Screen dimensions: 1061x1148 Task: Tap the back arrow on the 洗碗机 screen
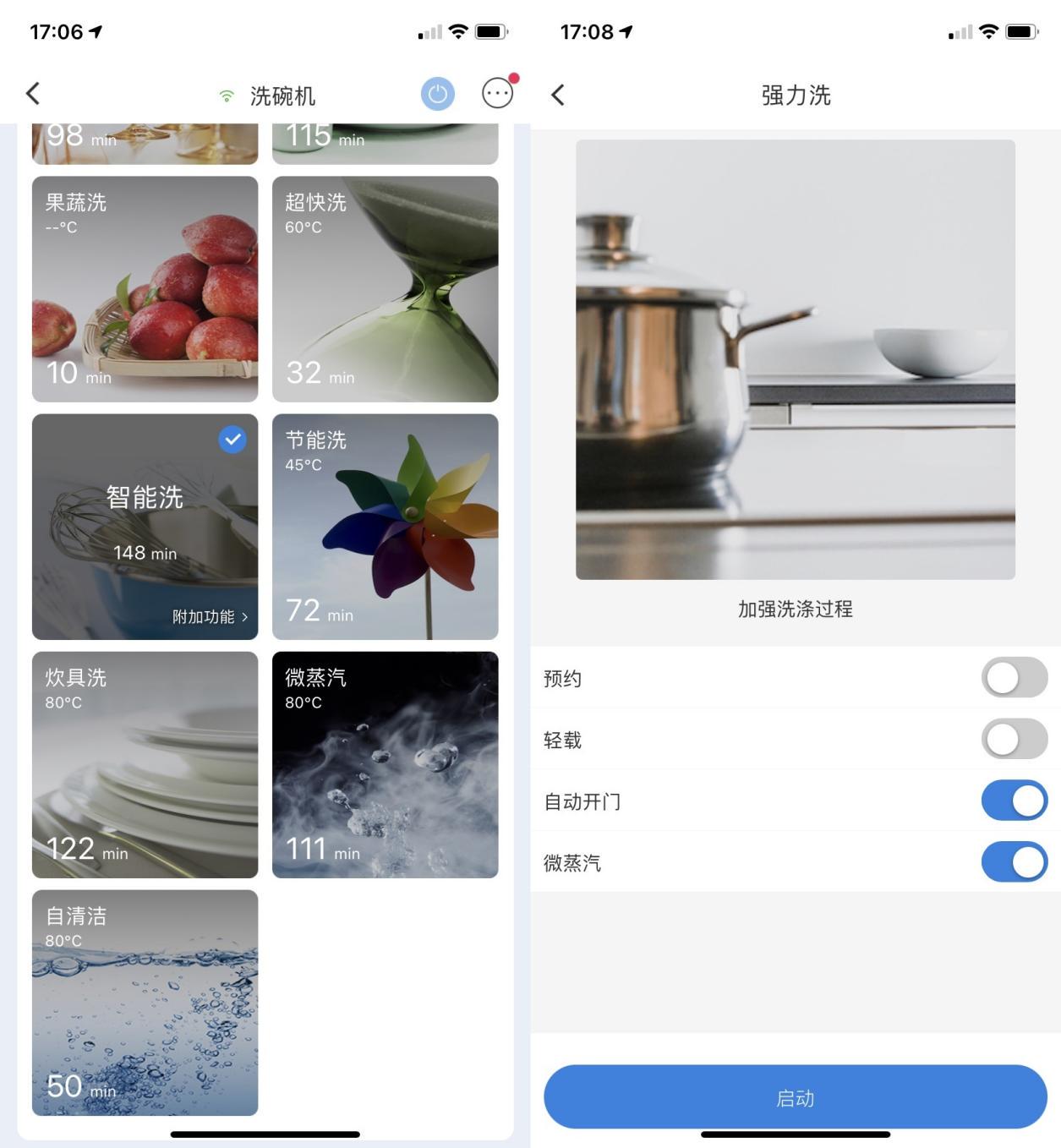[34, 94]
